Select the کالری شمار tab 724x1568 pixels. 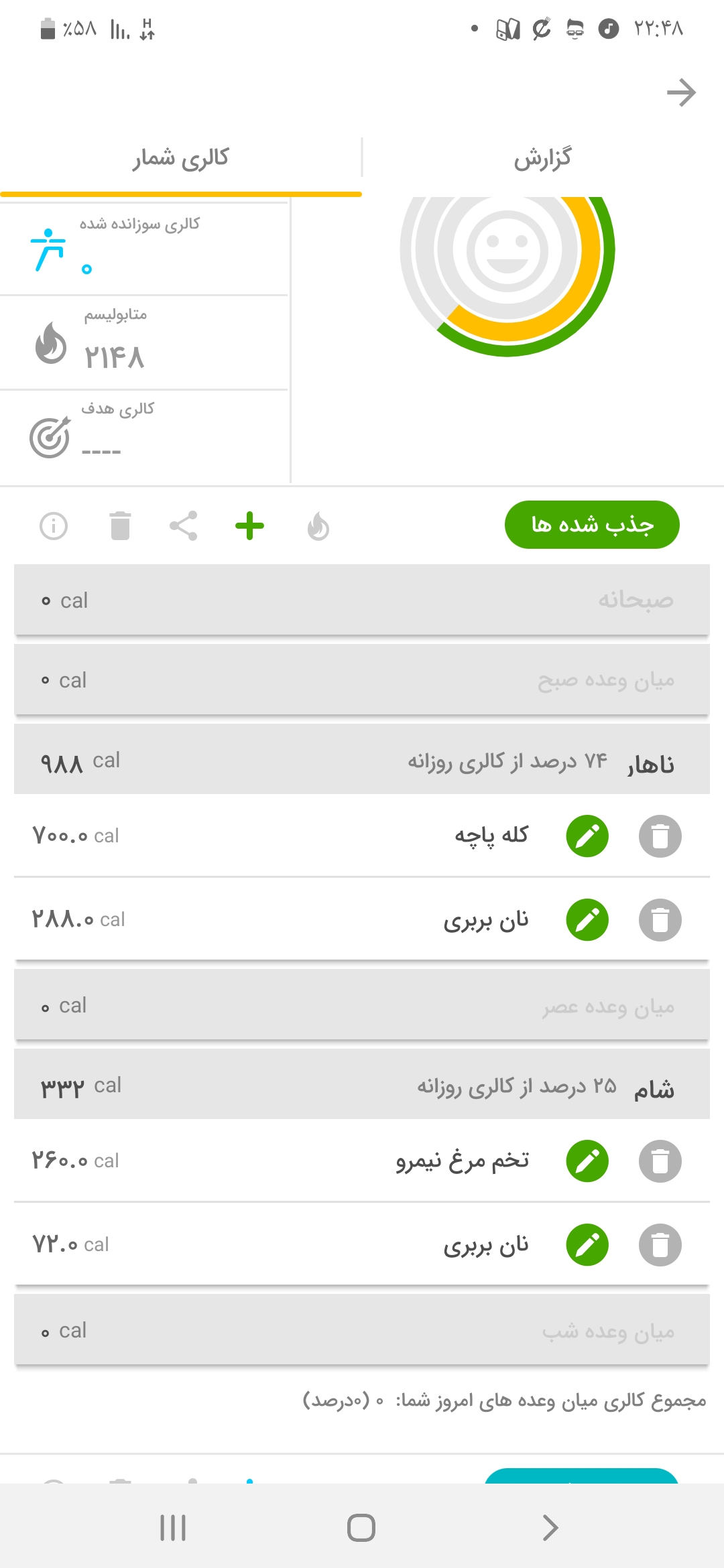click(180, 158)
